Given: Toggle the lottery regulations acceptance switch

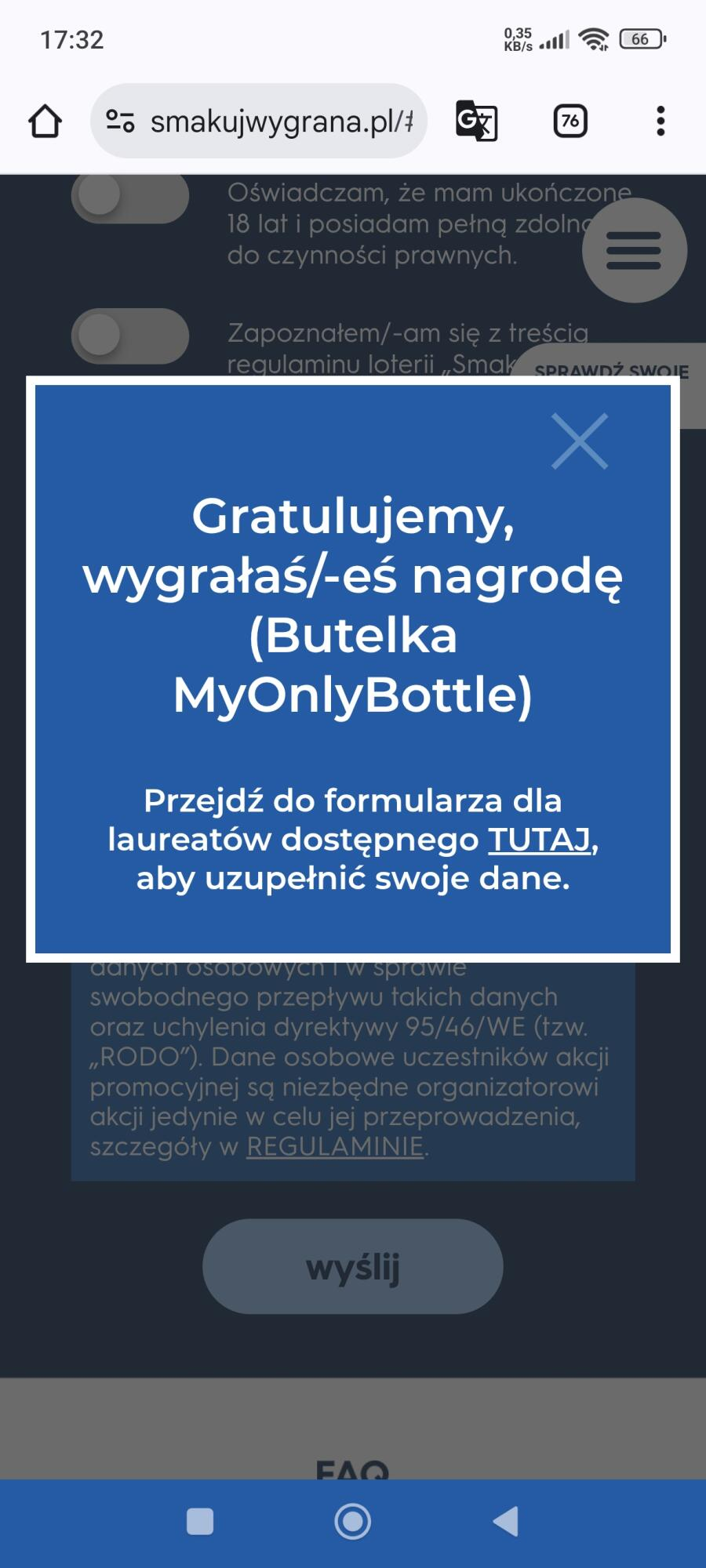Looking at the screenshot, I should click(130, 336).
